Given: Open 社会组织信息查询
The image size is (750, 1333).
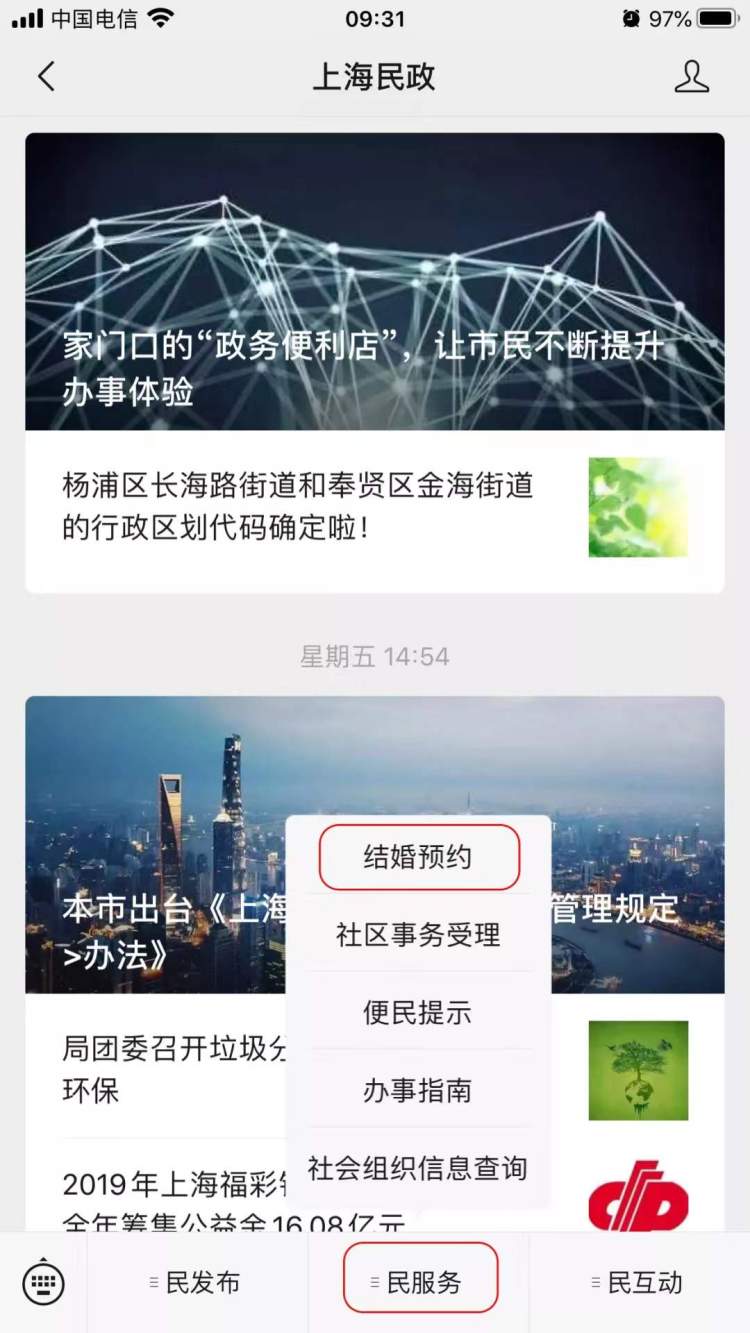Looking at the screenshot, I should (x=418, y=1168).
